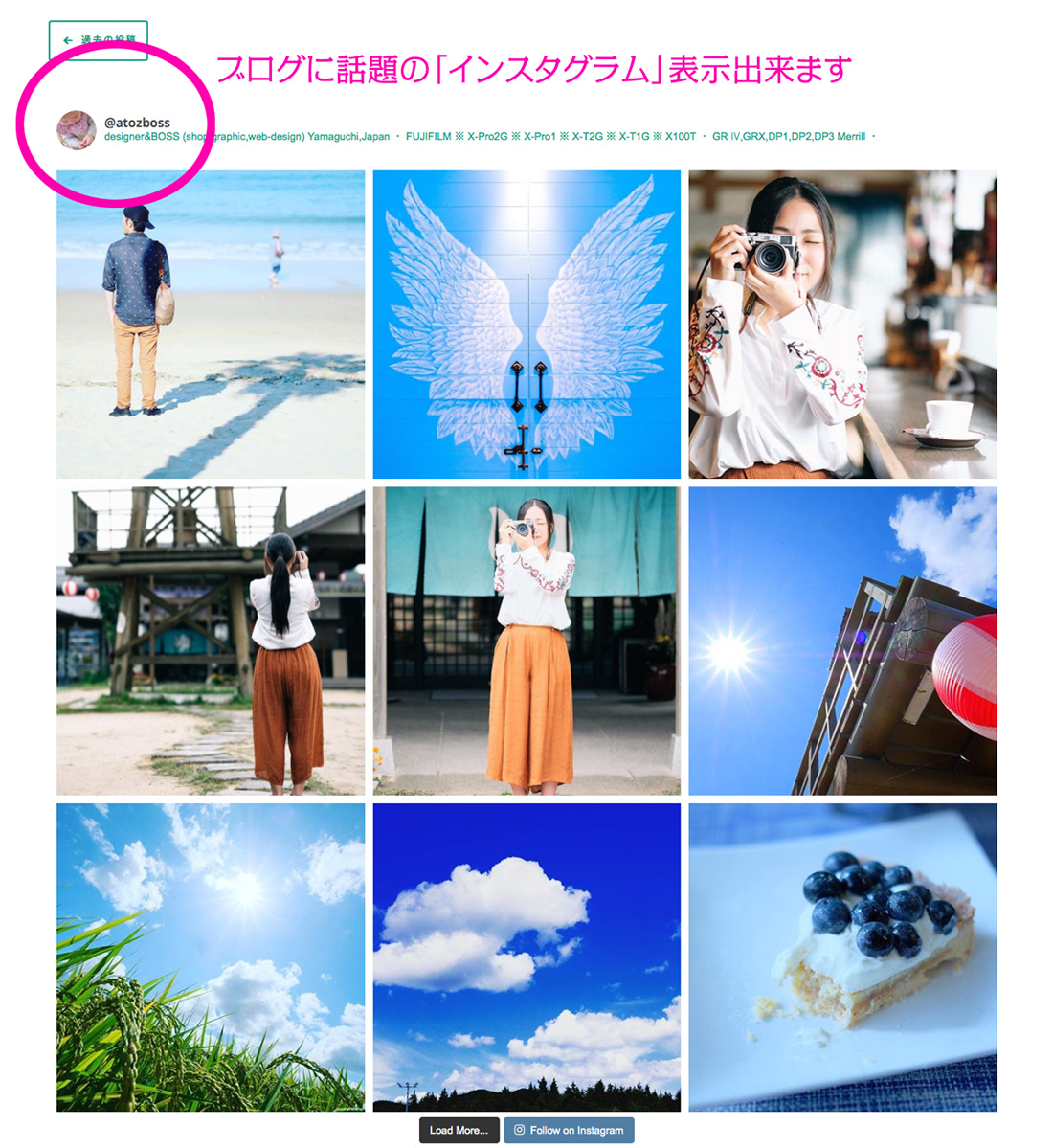Open the woman with camera café photo
Viewport: 1053px width, 1148px height.
[842, 325]
